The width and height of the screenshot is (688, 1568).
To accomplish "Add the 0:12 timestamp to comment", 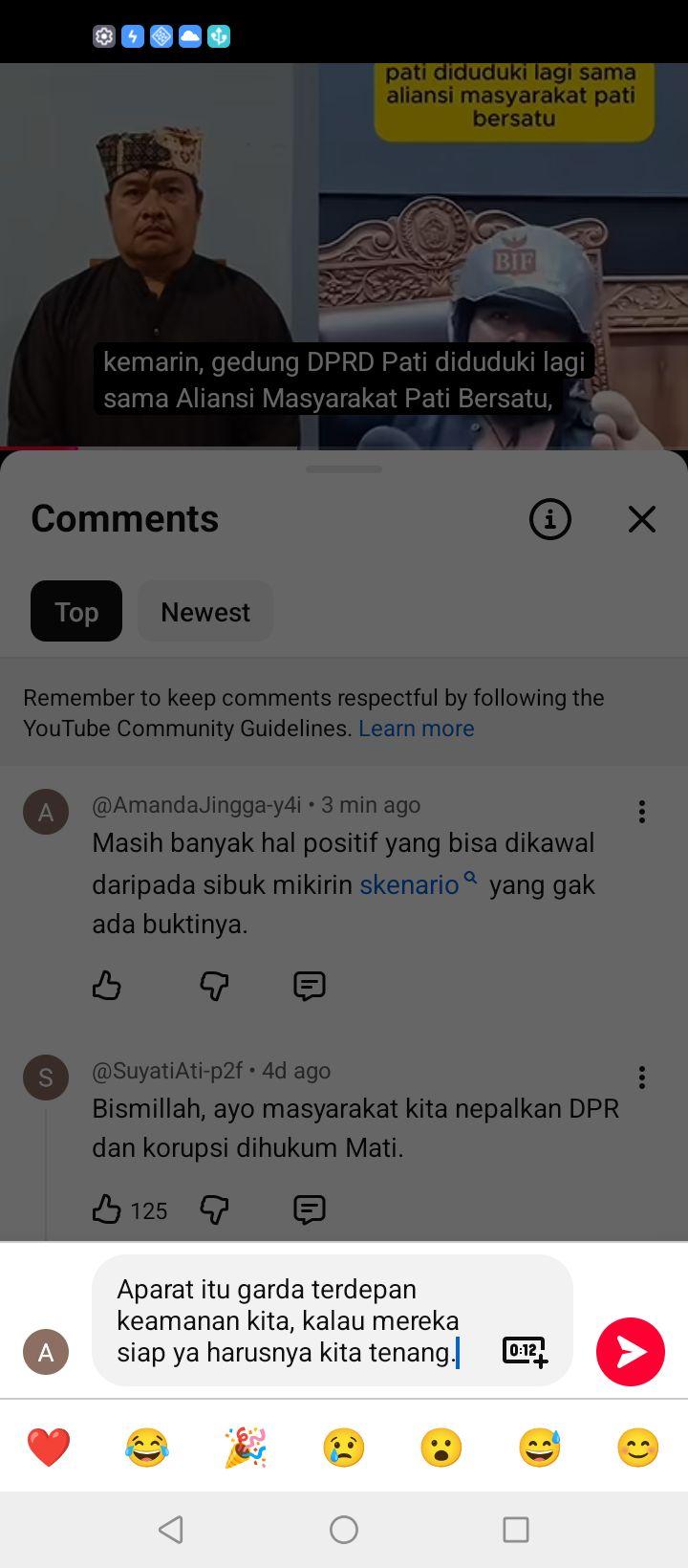I will click(x=526, y=1351).
